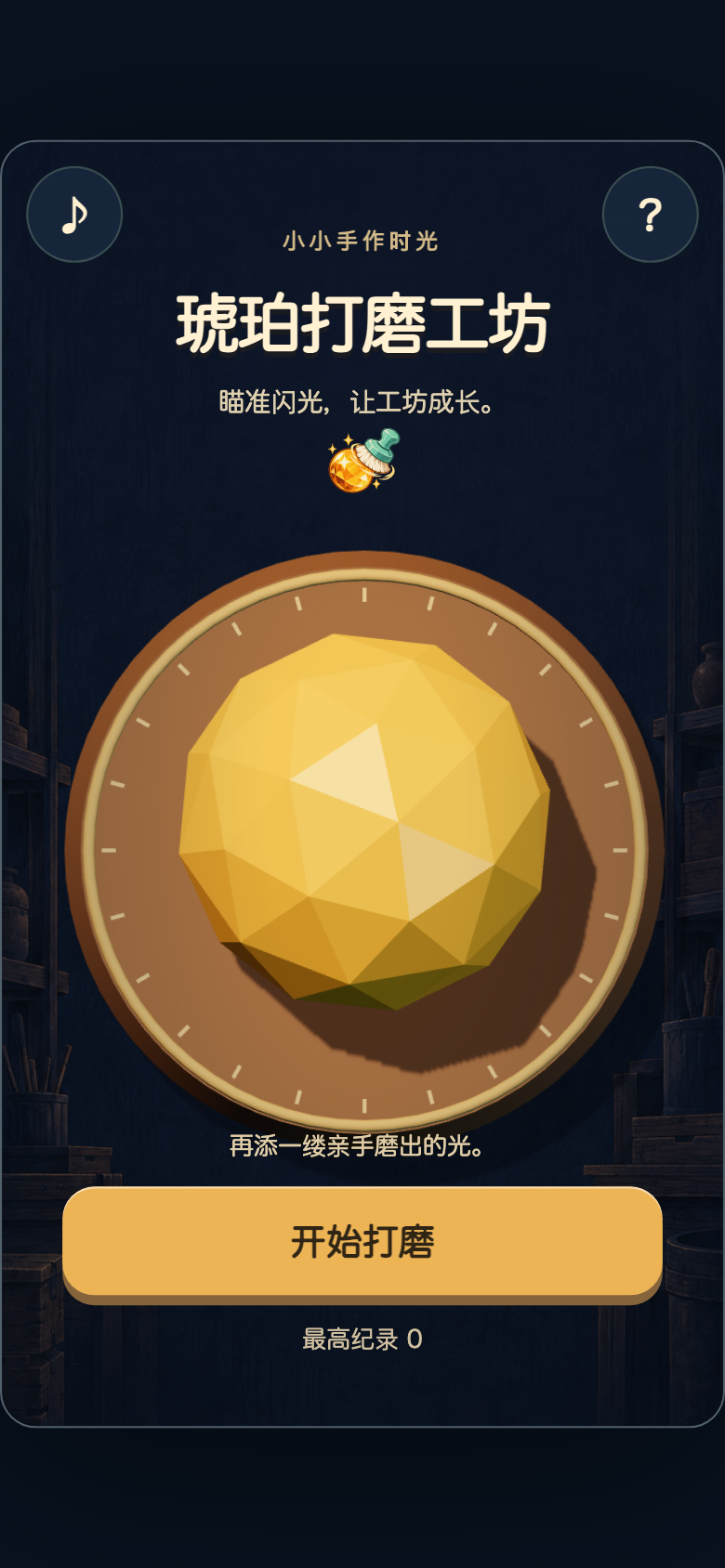This screenshot has width=725, height=1568.
Task: Start the game with 开始打磨
Action: tap(362, 1242)
